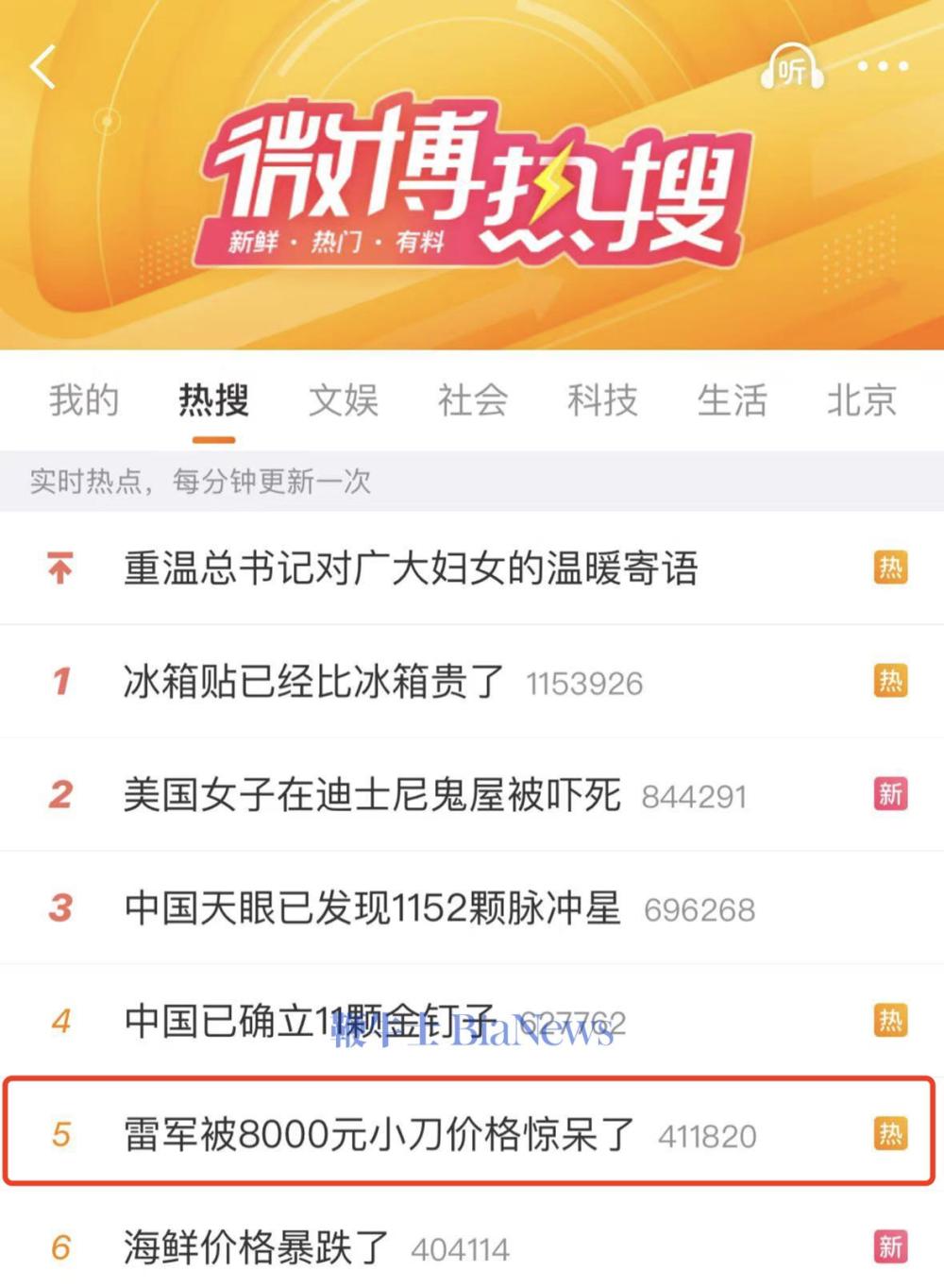Switch to the 文娱 tab

(344, 400)
